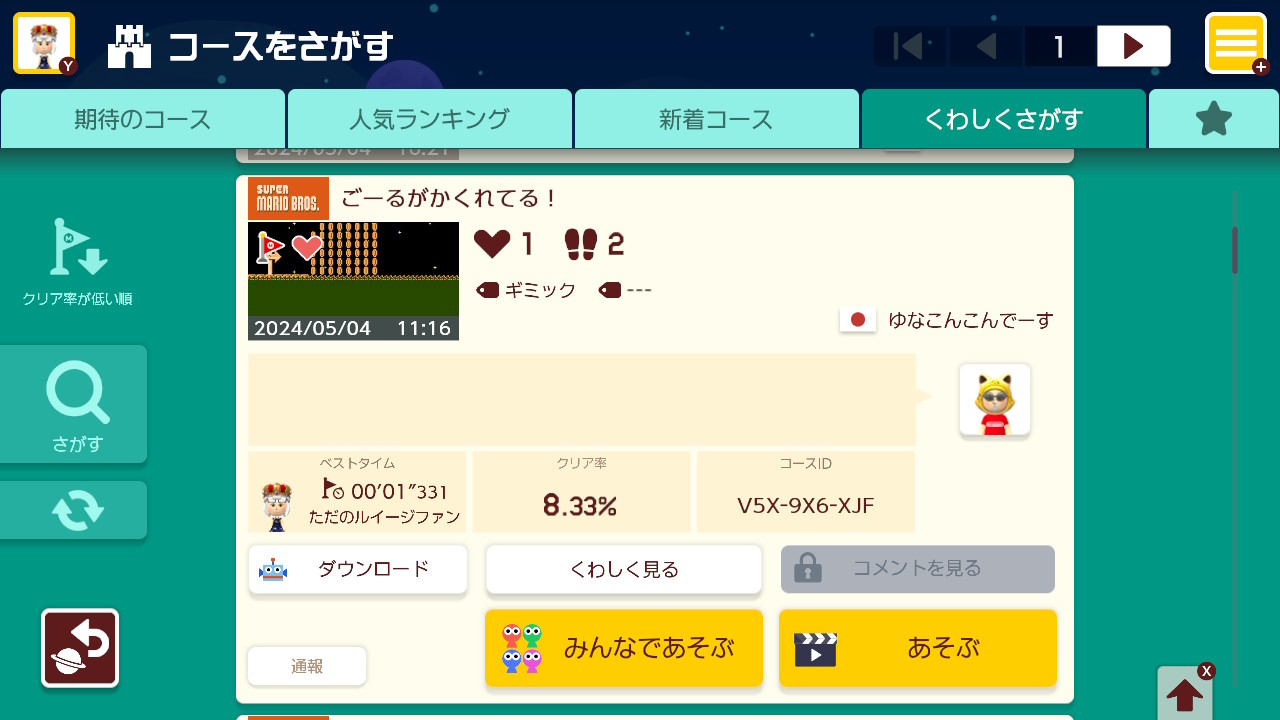Select the くわしくさがす tab
This screenshot has height=720, width=1280.
(x=1003, y=119)
